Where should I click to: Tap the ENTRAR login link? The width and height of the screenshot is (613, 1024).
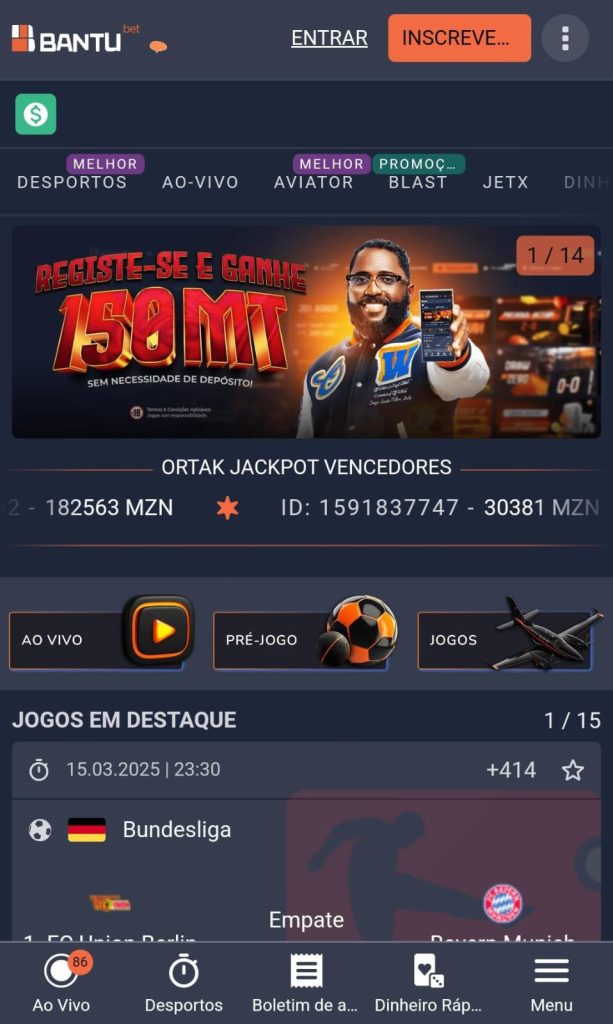click(329, 38)
